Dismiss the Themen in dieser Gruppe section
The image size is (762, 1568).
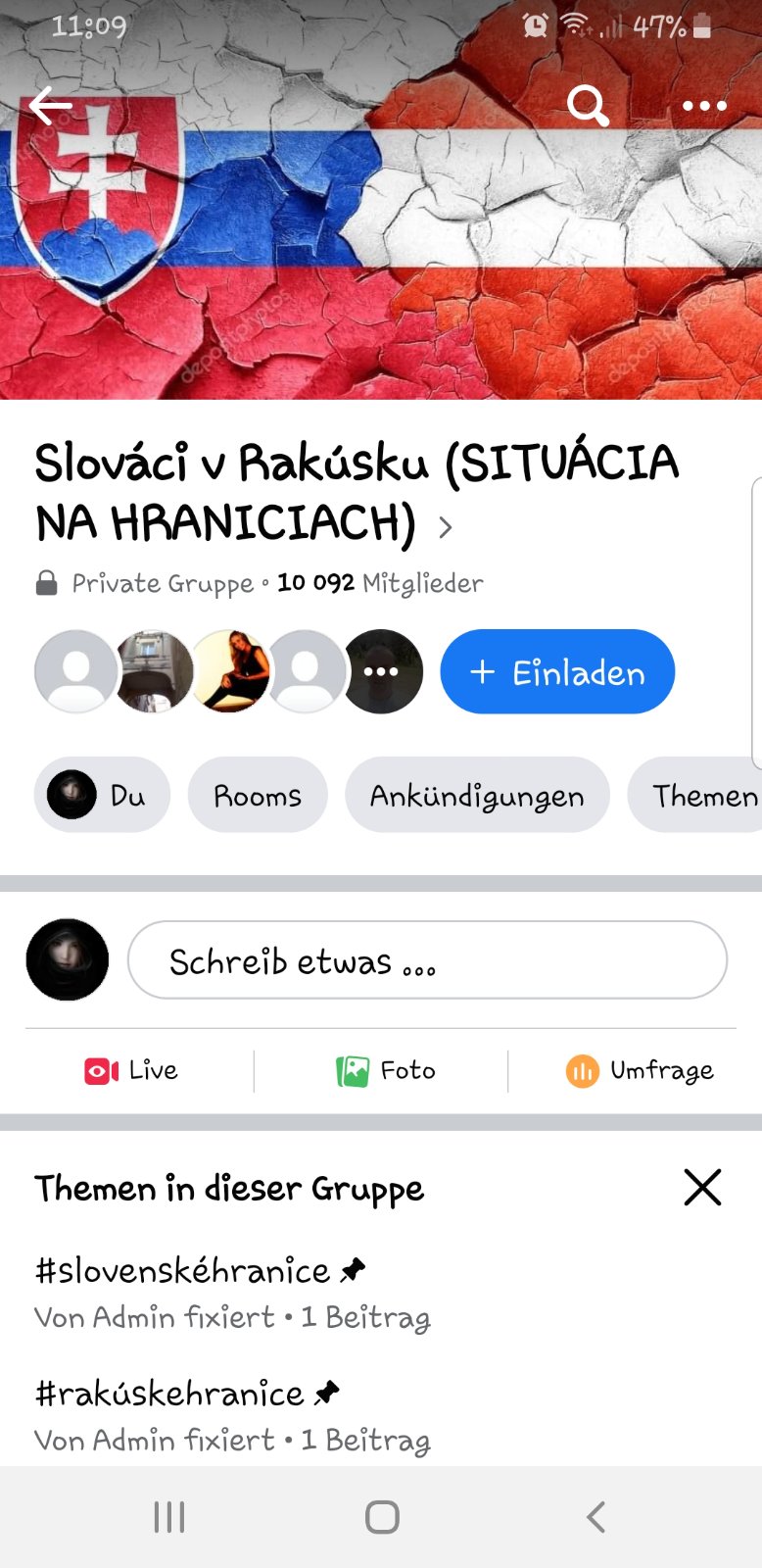[x=702, y=1188]
